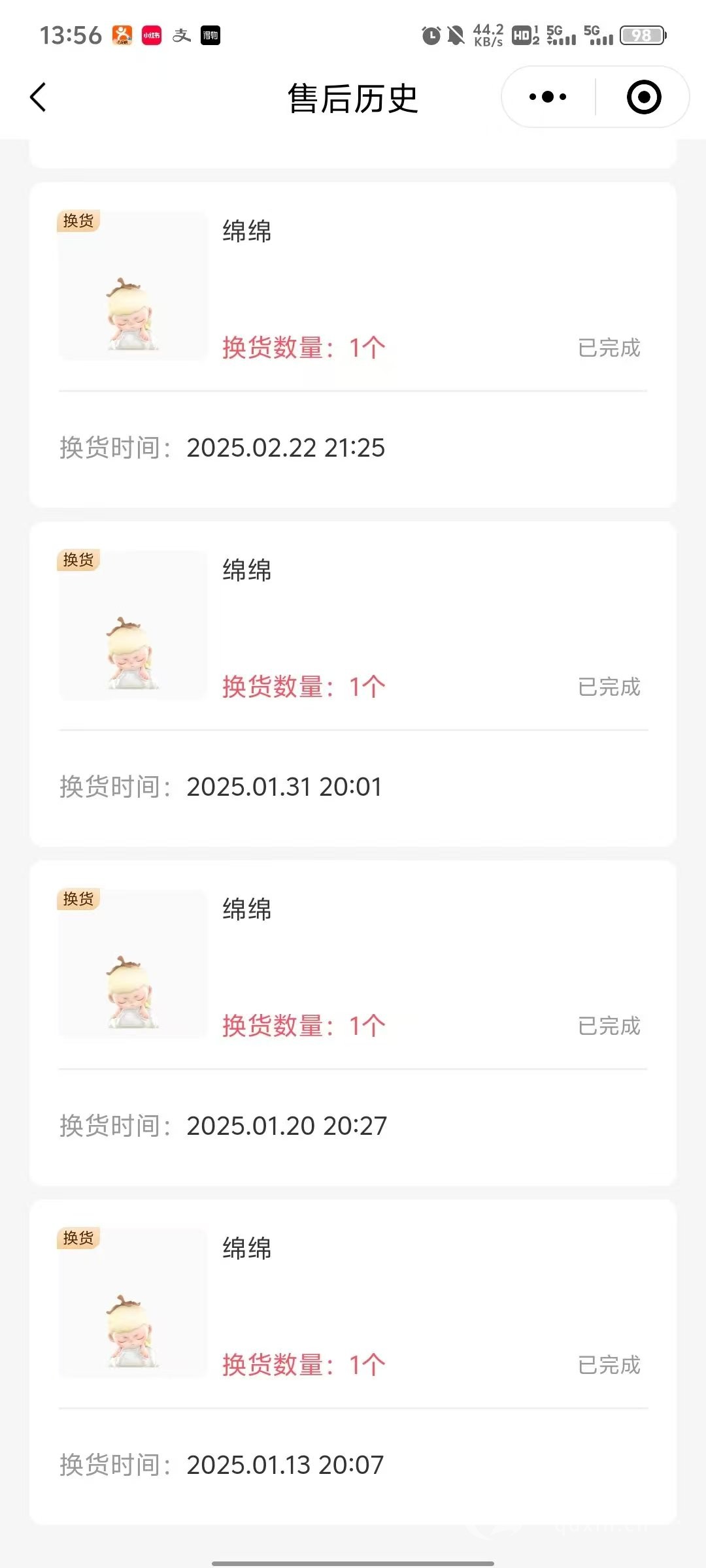View the exchange record from 2025.01.31 20:01
This screenshot has width=706, height=1568.
point(353,684)
